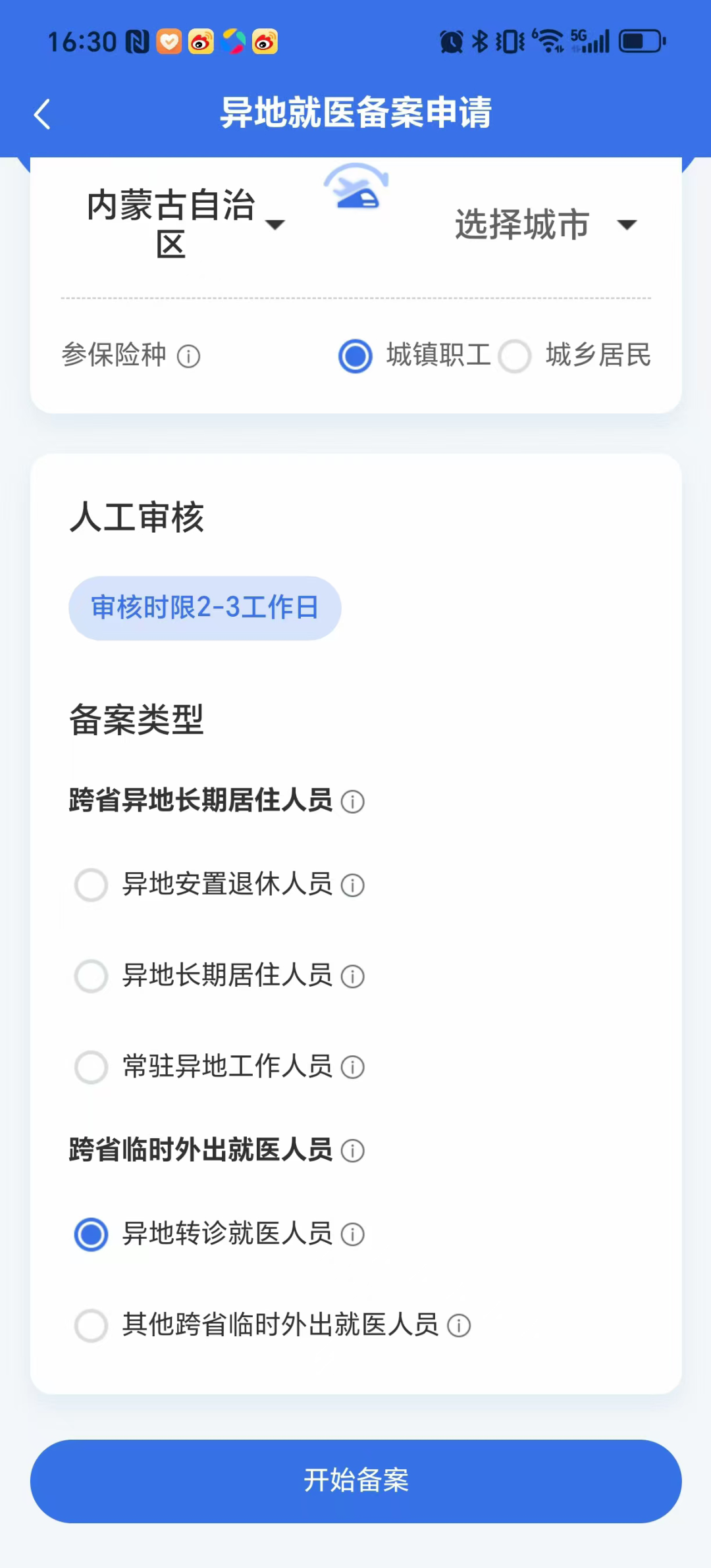
Task: Open the 内蒙古自治区 province dropdown
Action: tap(186, 224)
